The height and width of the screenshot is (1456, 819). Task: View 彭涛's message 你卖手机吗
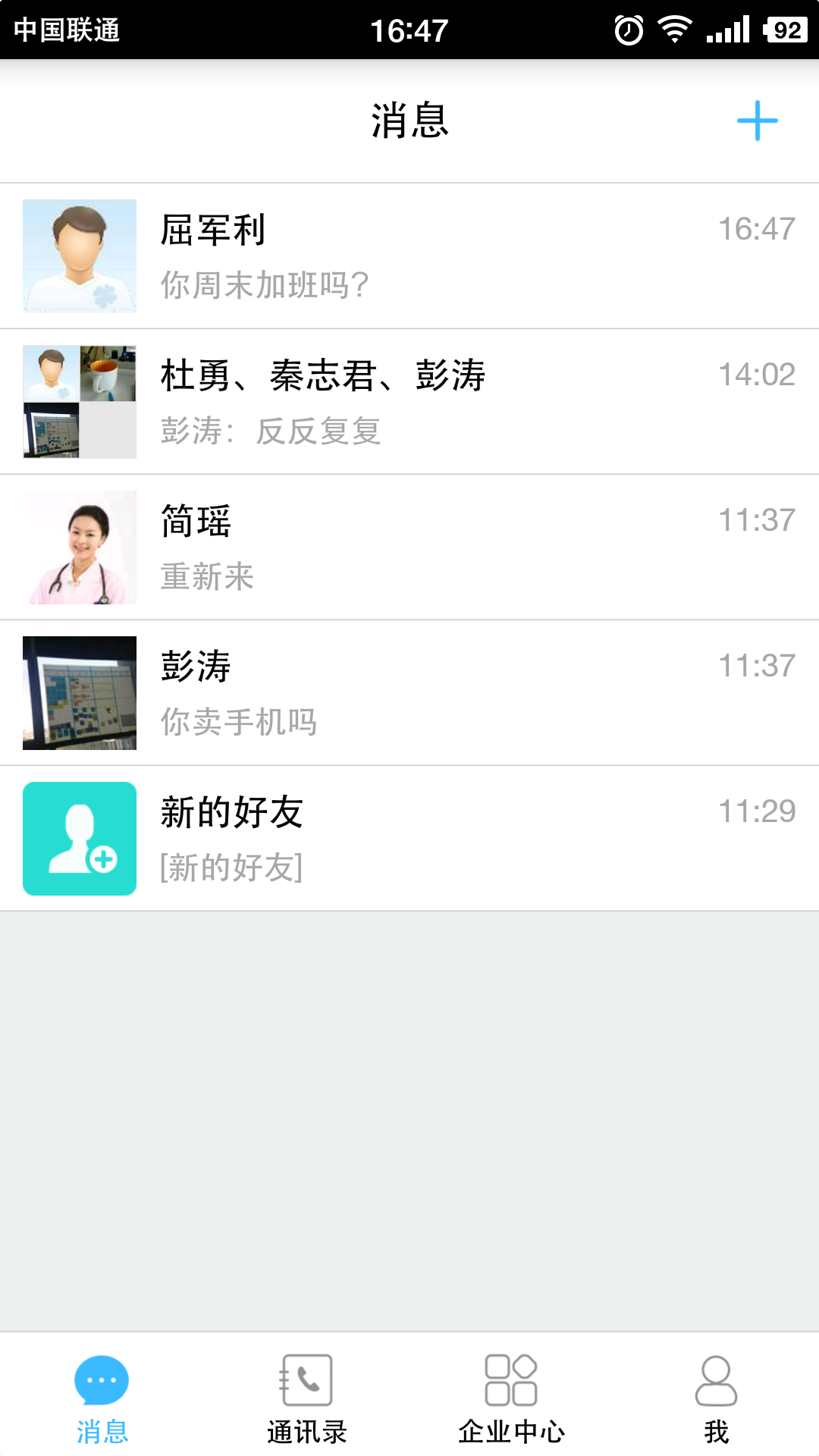[x=409, y=693]
